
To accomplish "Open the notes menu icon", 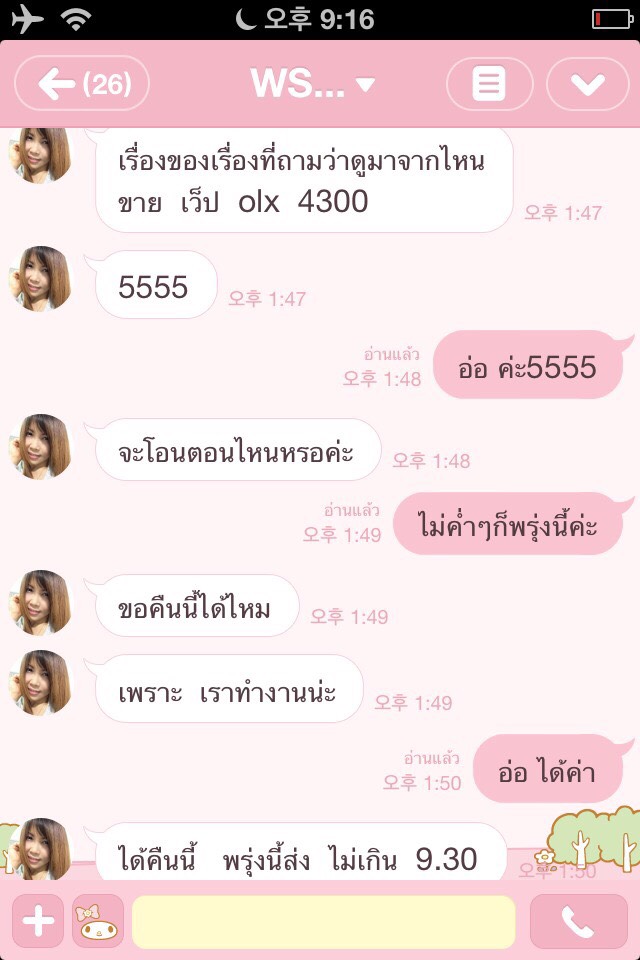I will point(489,84).
